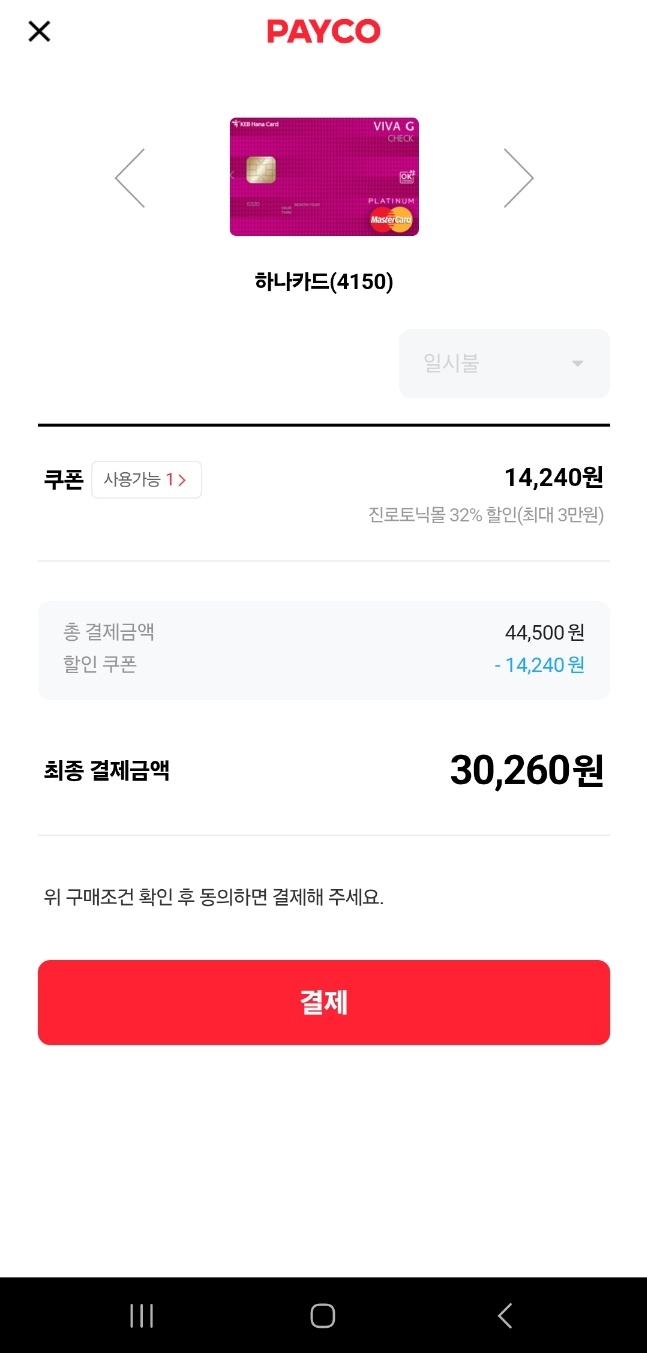
Task: Show the previous payment card
Action: click(130, 178)
